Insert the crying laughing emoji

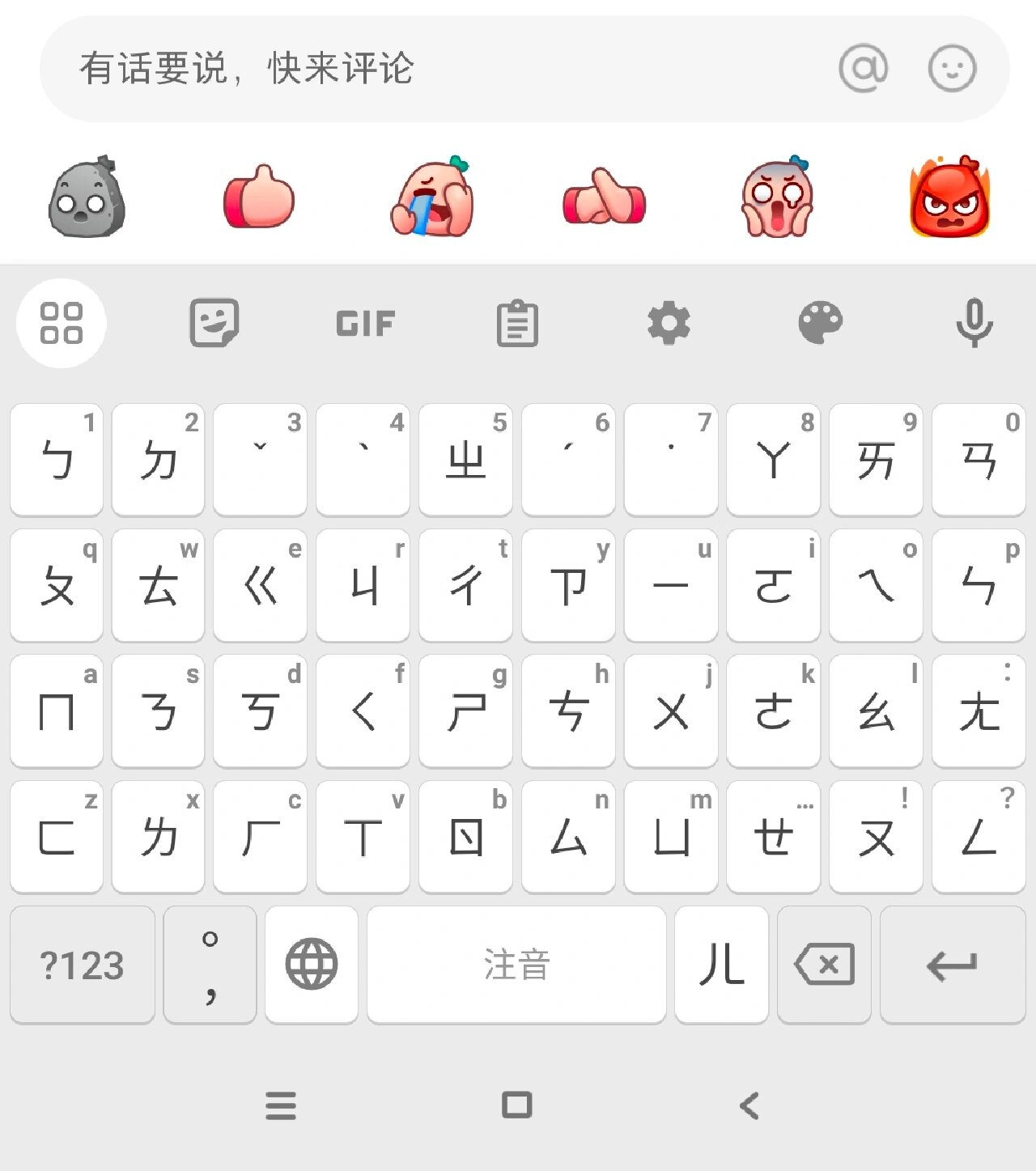[x=433, y=197]
